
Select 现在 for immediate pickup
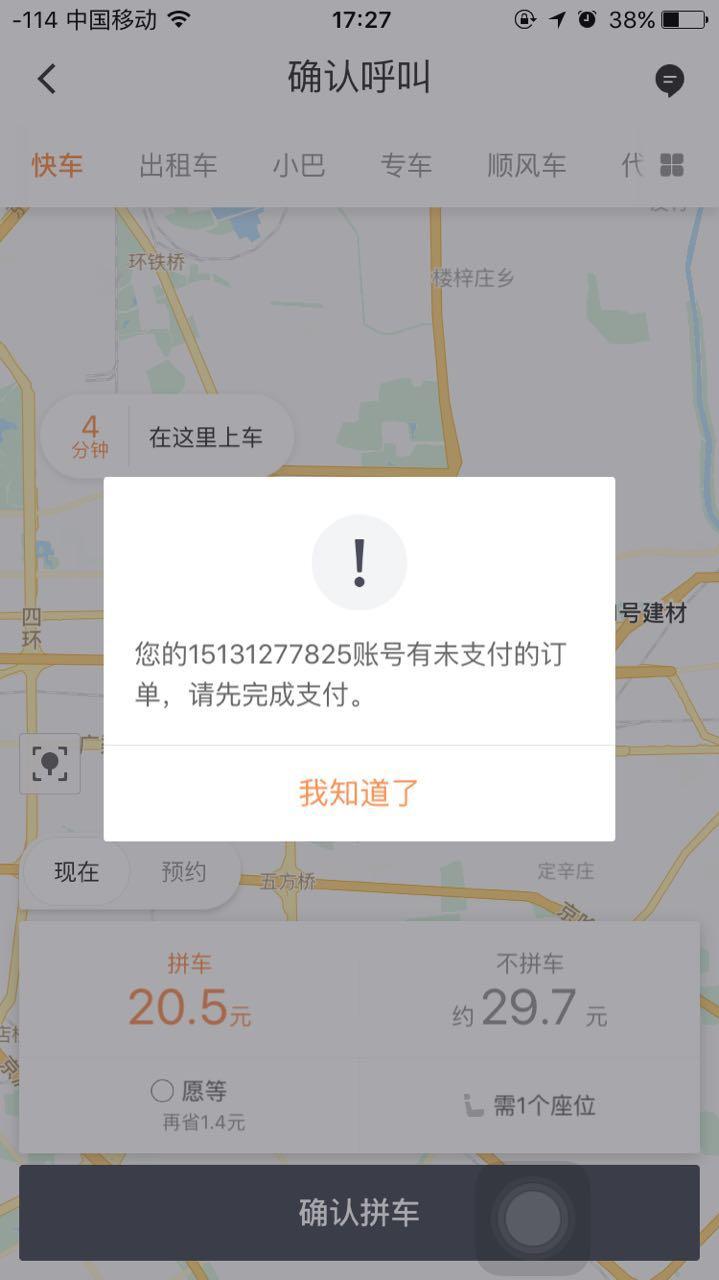(76, 872)
